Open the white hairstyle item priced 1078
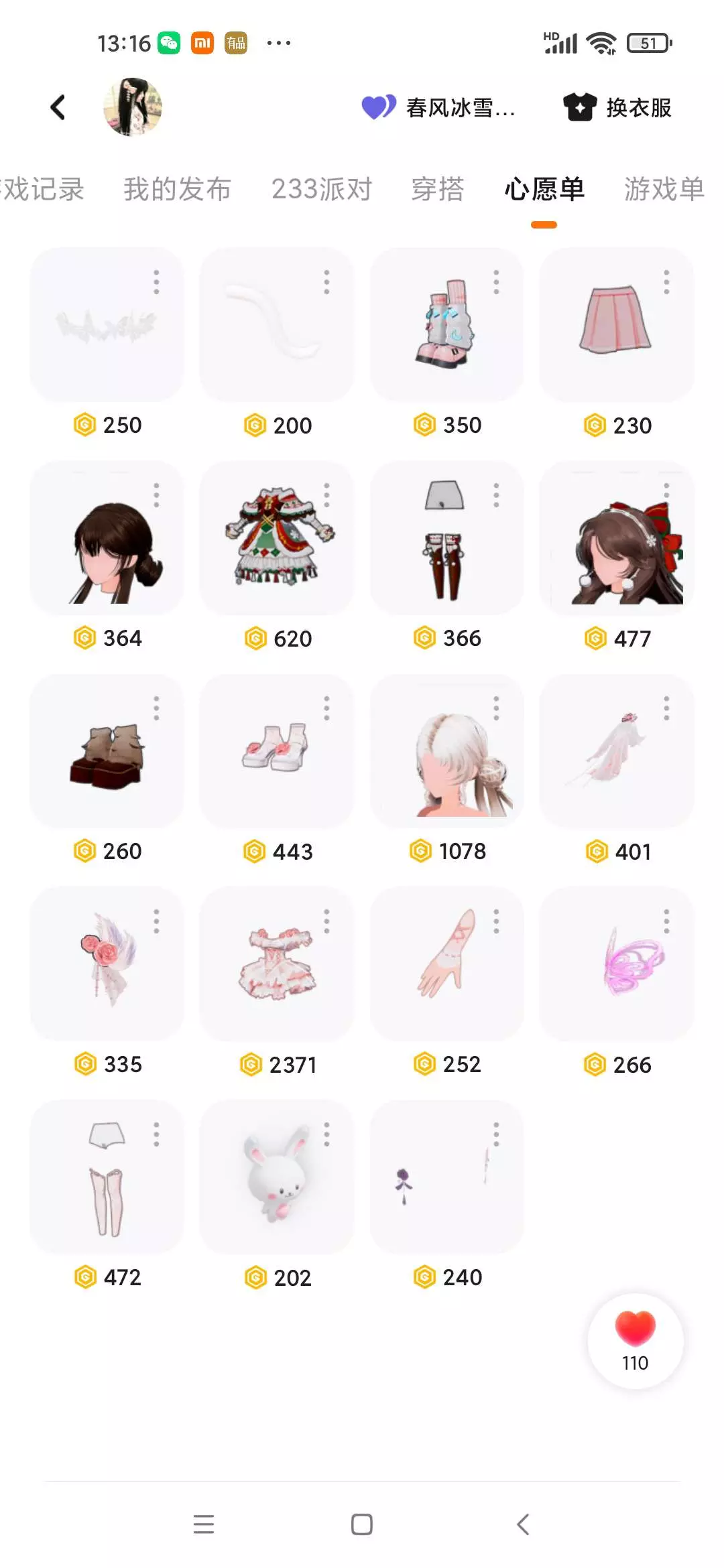 pos(447,751)
